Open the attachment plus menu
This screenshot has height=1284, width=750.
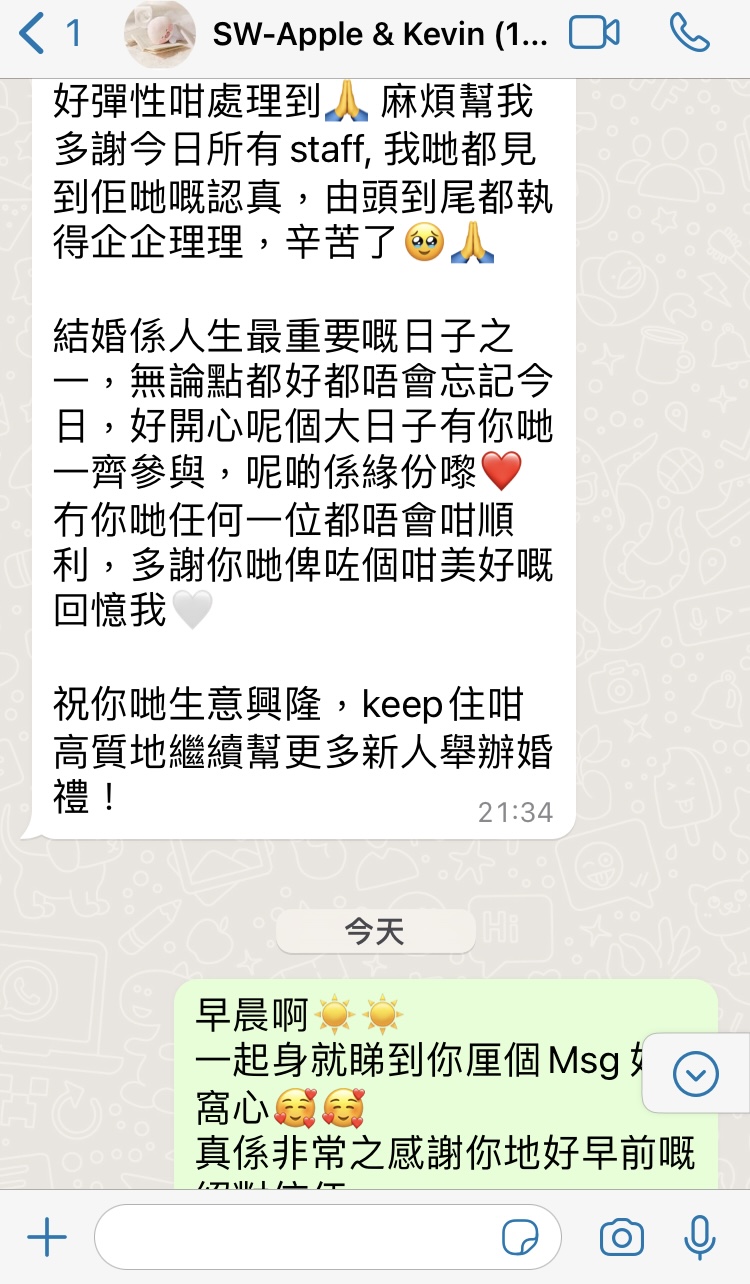[46, 1238]
